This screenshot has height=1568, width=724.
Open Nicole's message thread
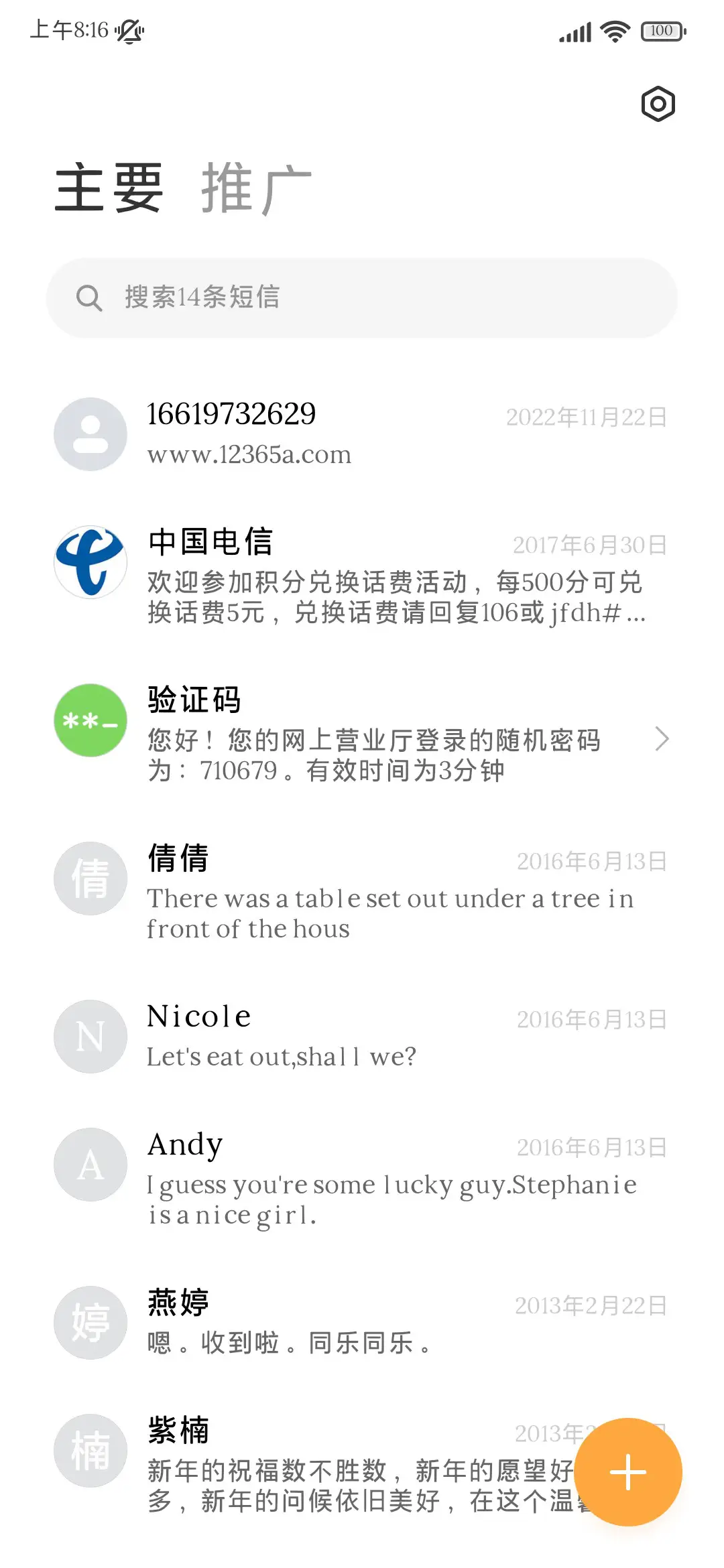[x=362, y=1035]
